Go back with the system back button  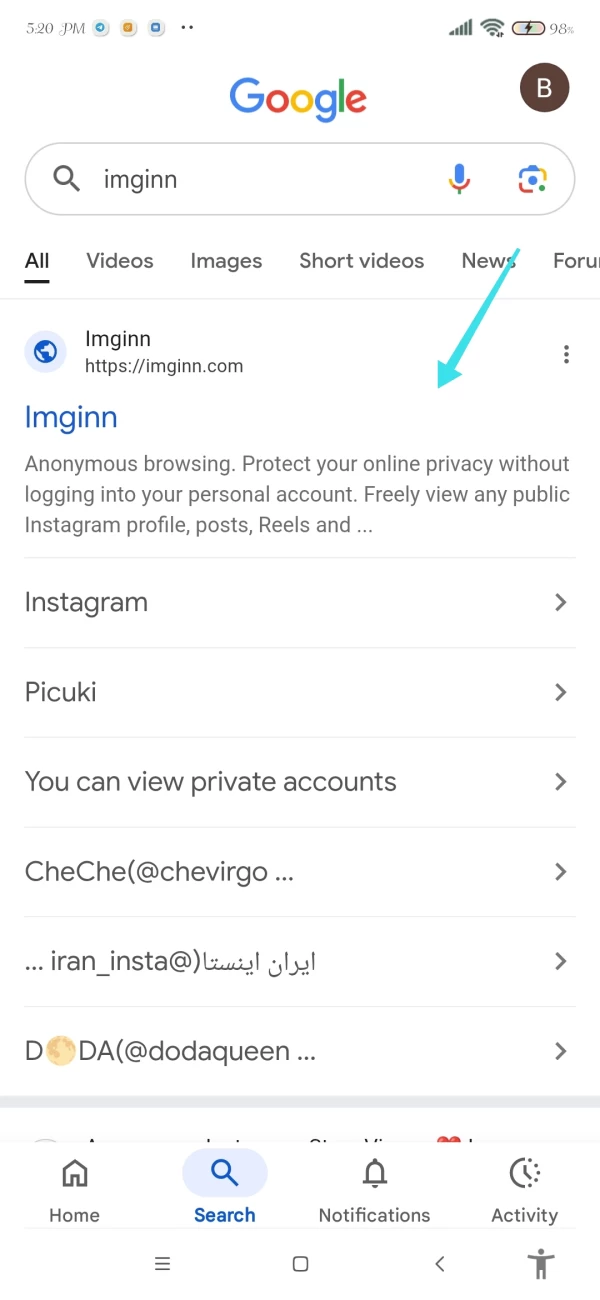coord(440,1264)
